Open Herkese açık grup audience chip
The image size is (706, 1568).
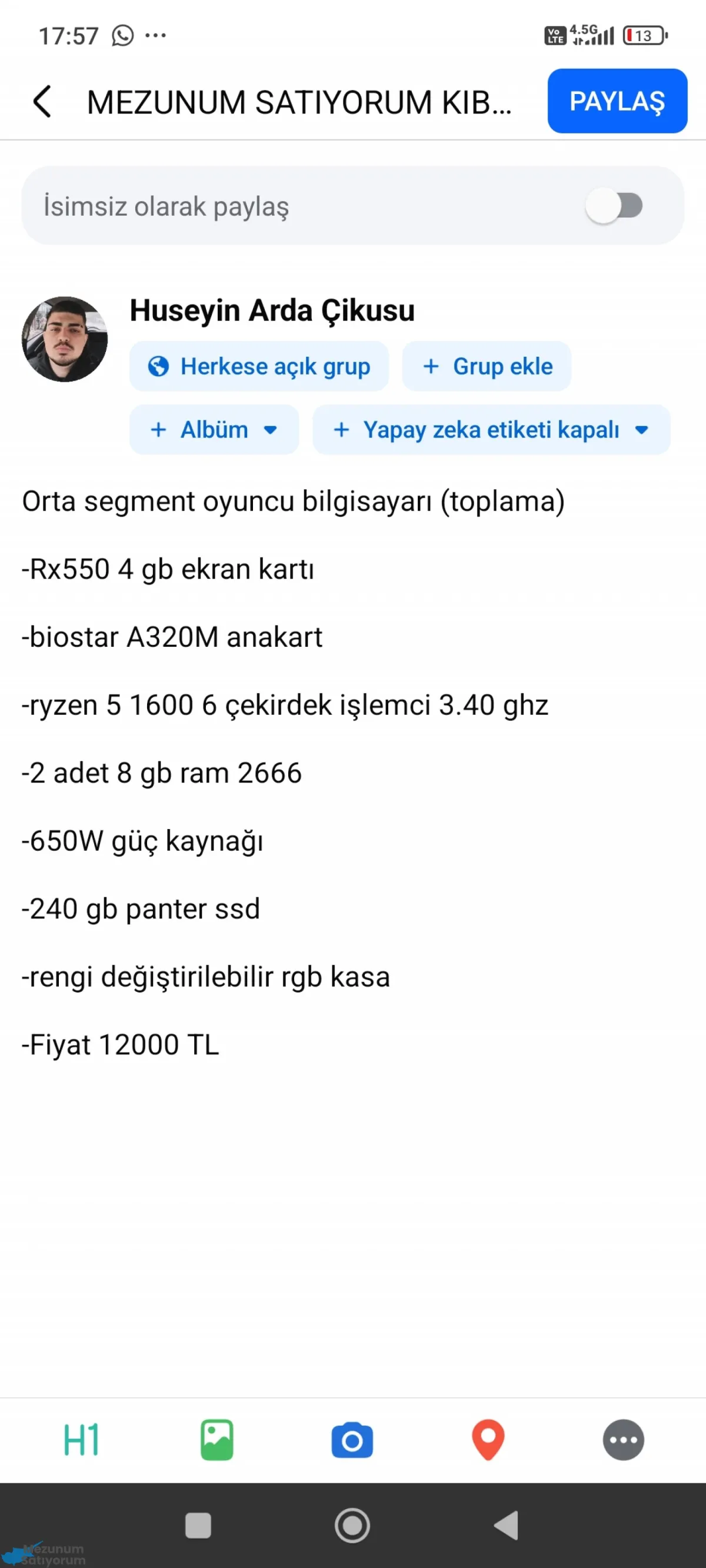click(x=259, y=366)
